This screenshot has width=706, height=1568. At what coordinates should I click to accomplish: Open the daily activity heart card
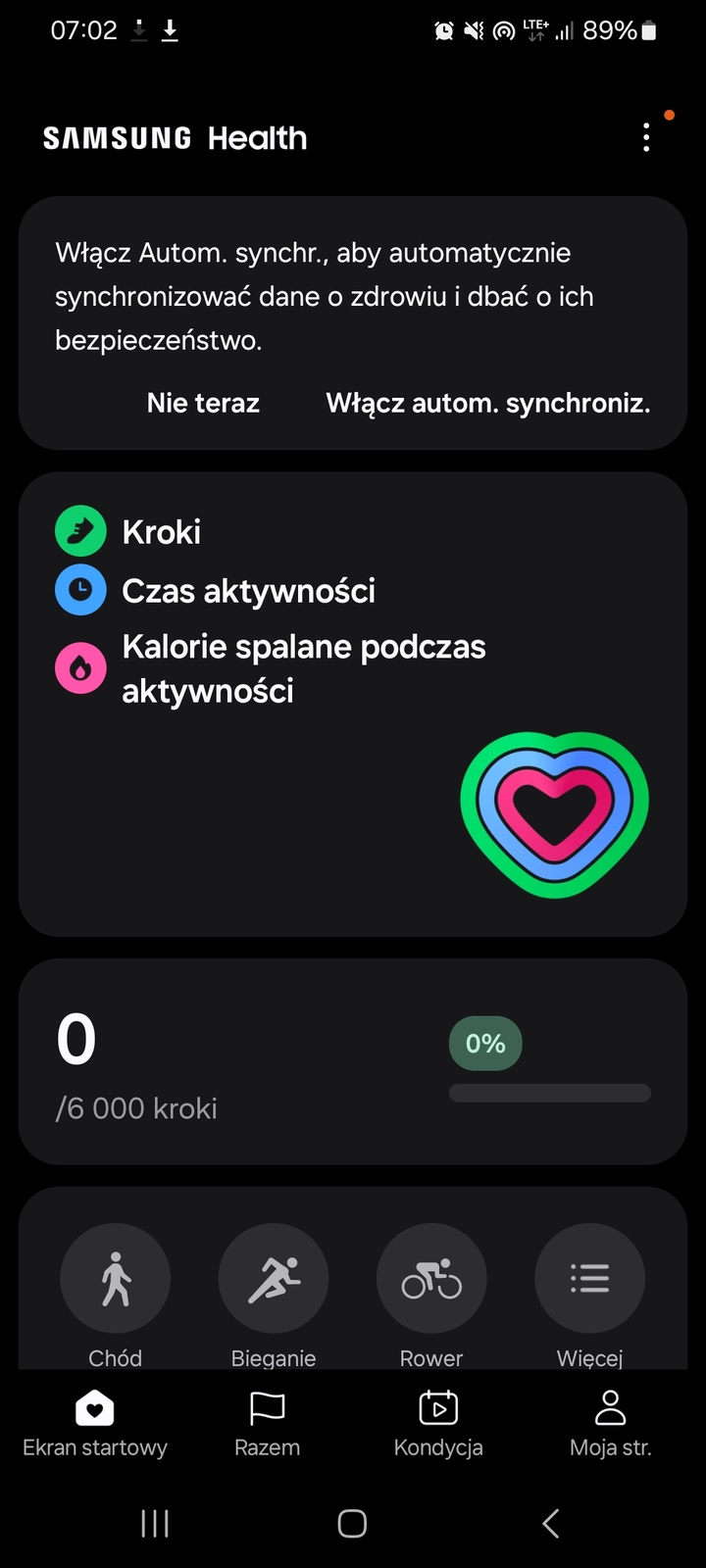pyautogui.click(x=353, y=704)
